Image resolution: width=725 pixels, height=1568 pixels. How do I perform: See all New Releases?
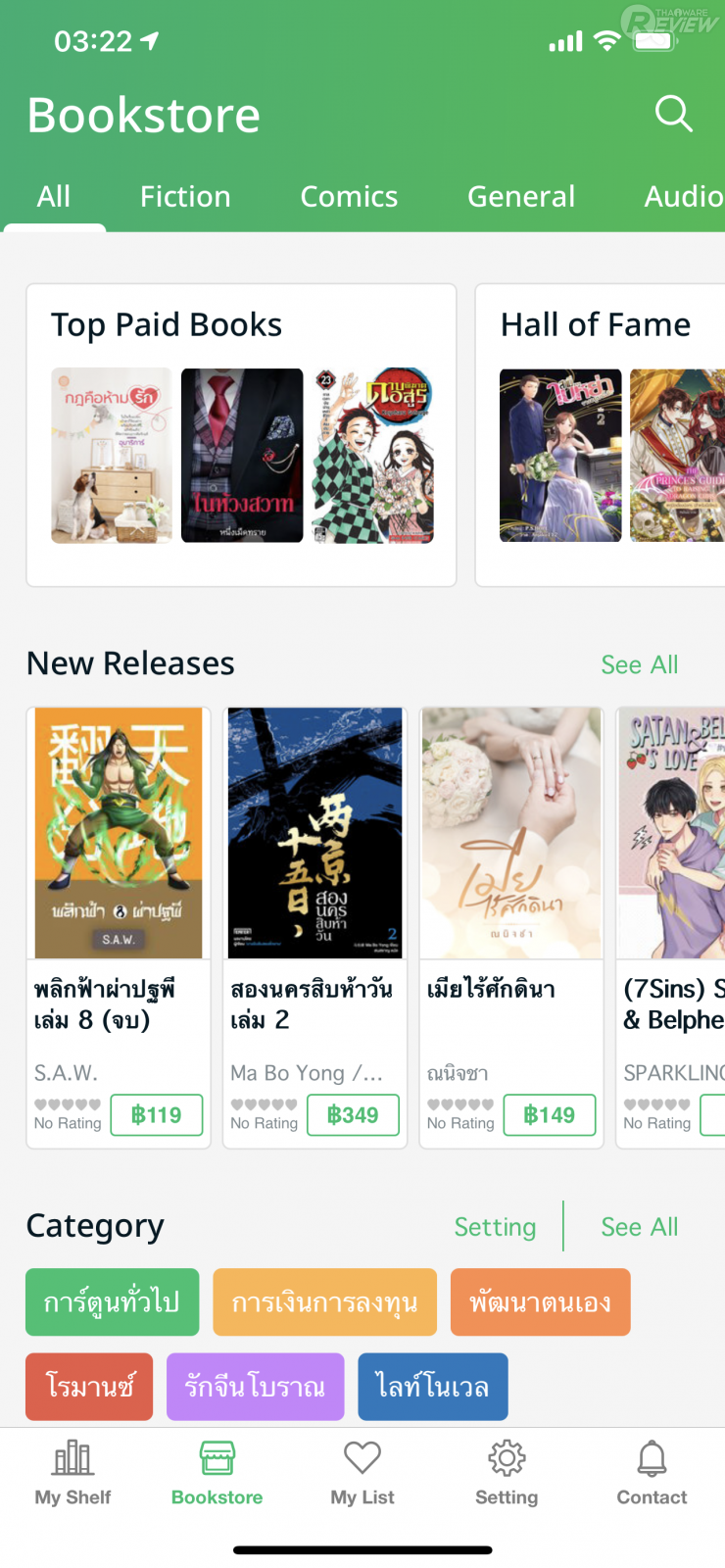coord(639,664)
